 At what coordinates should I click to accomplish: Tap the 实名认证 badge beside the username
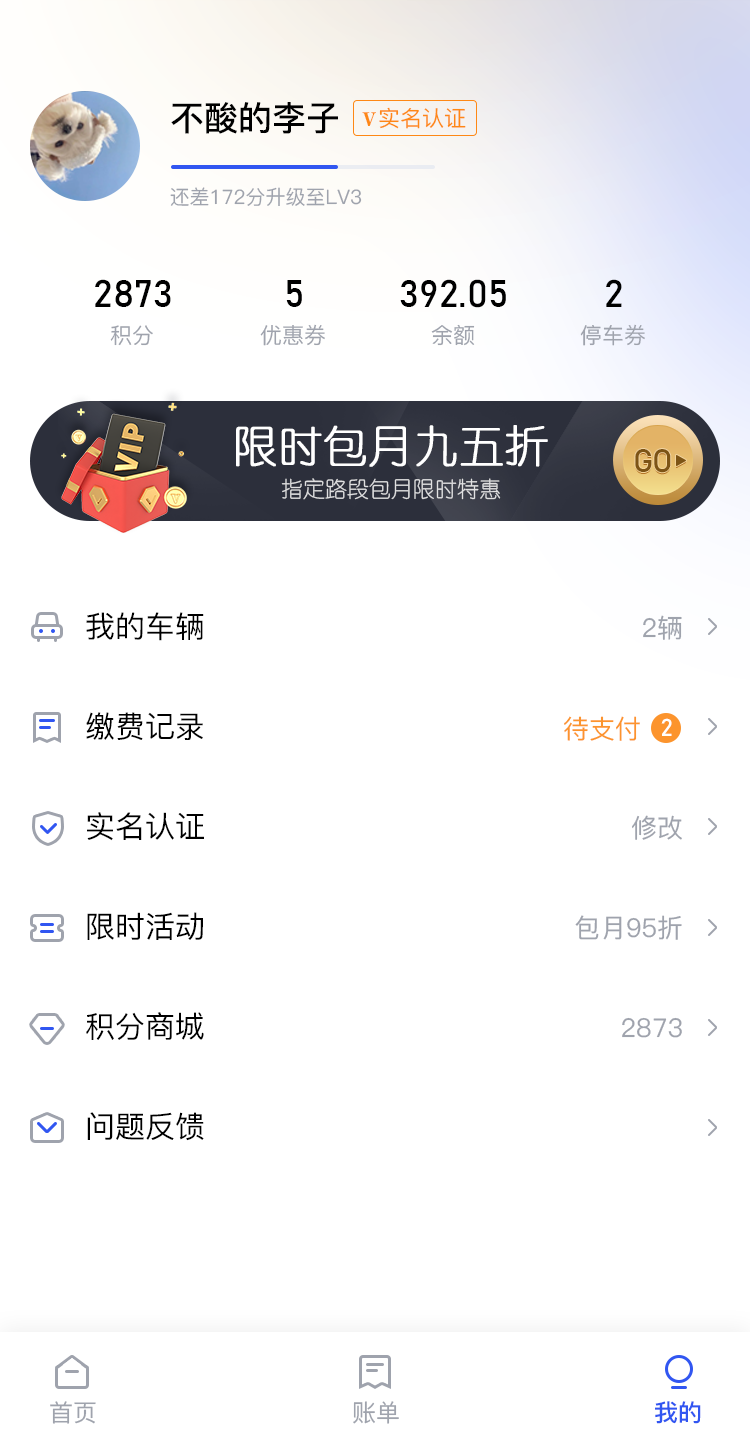pyautogui.click(x=415, y=118)
